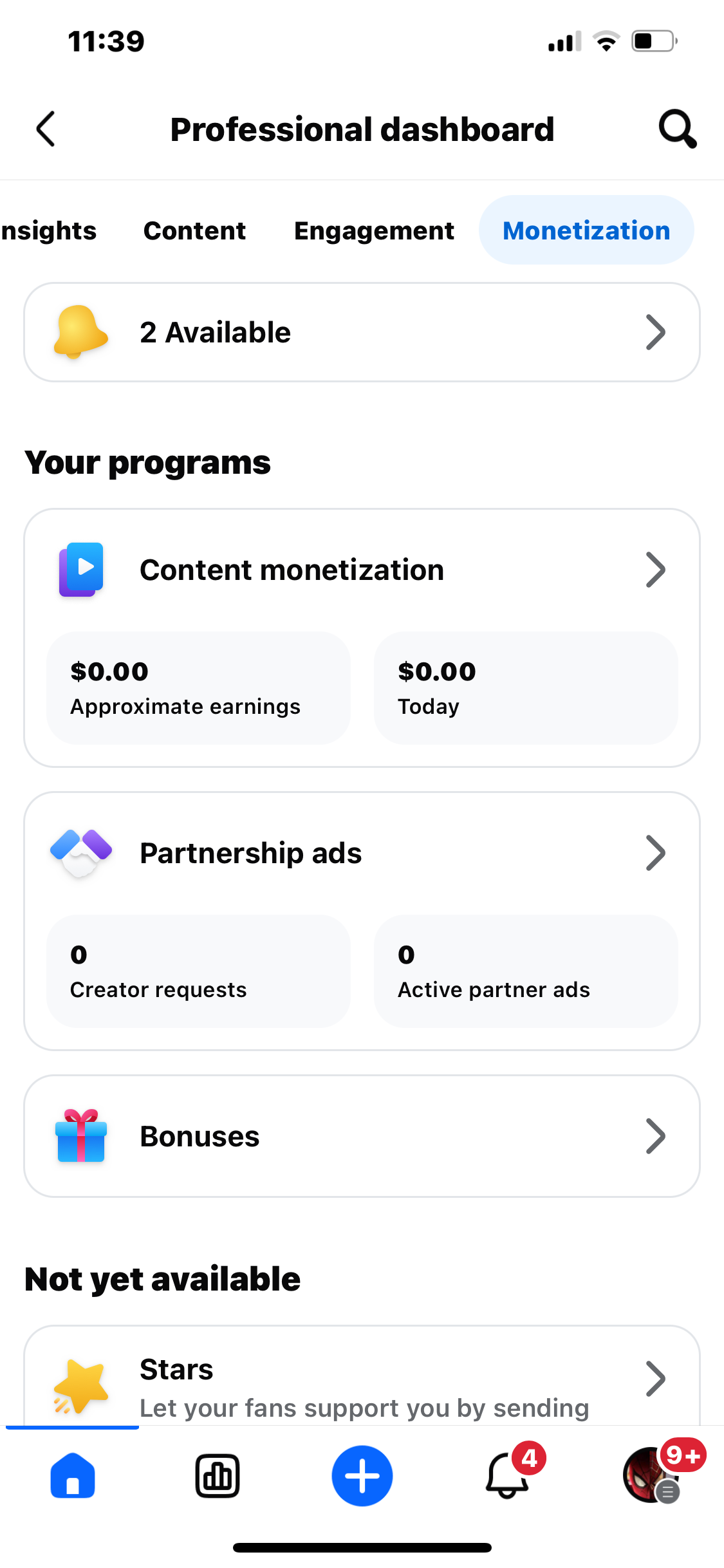The image size is (724, 1568).
Task: Open the Bonuses row
Action: 362,1136
